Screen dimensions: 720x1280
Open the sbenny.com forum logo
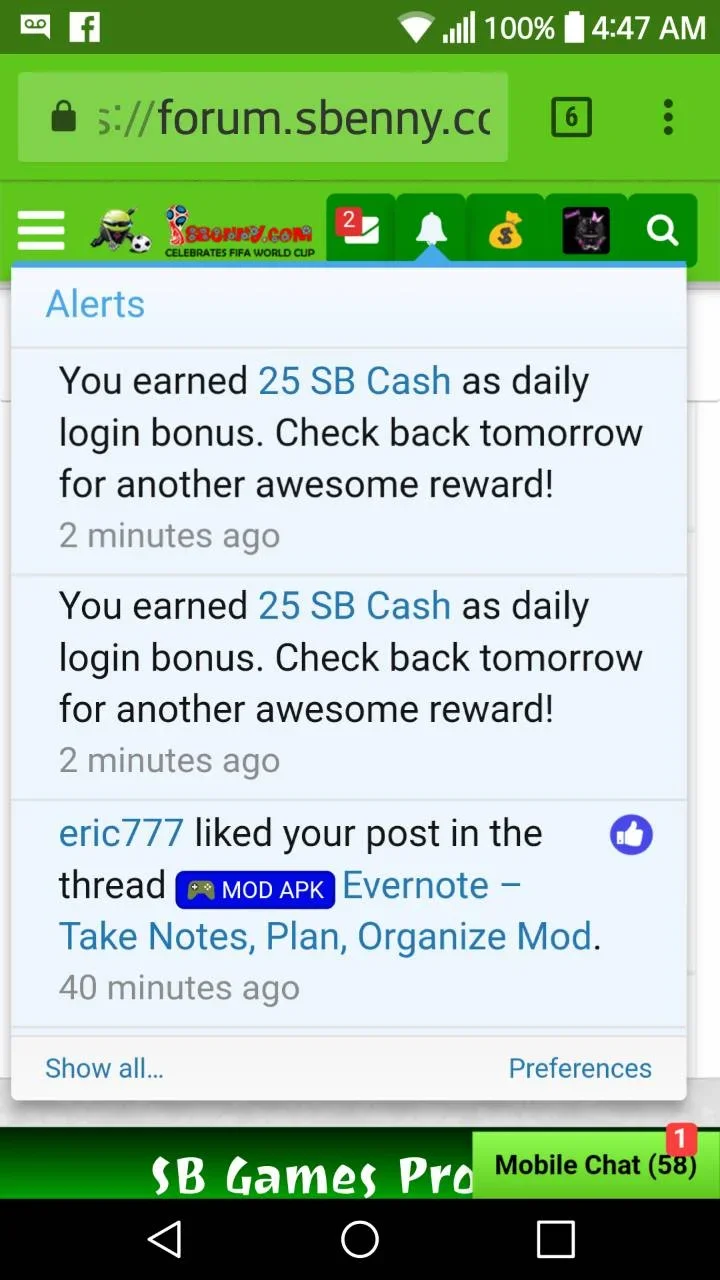point(207,231)
